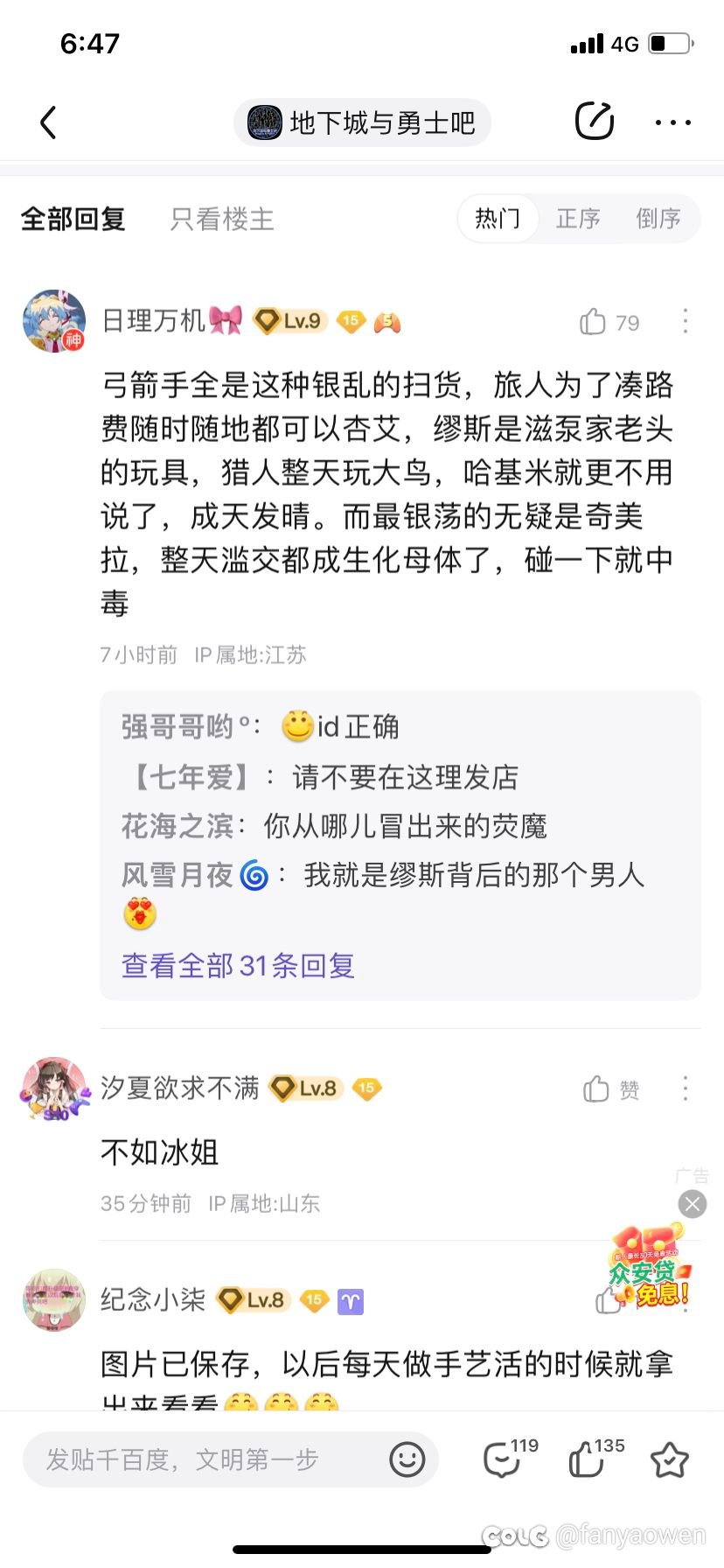Open more options for 日理万机's comment

tap(686, 321)
